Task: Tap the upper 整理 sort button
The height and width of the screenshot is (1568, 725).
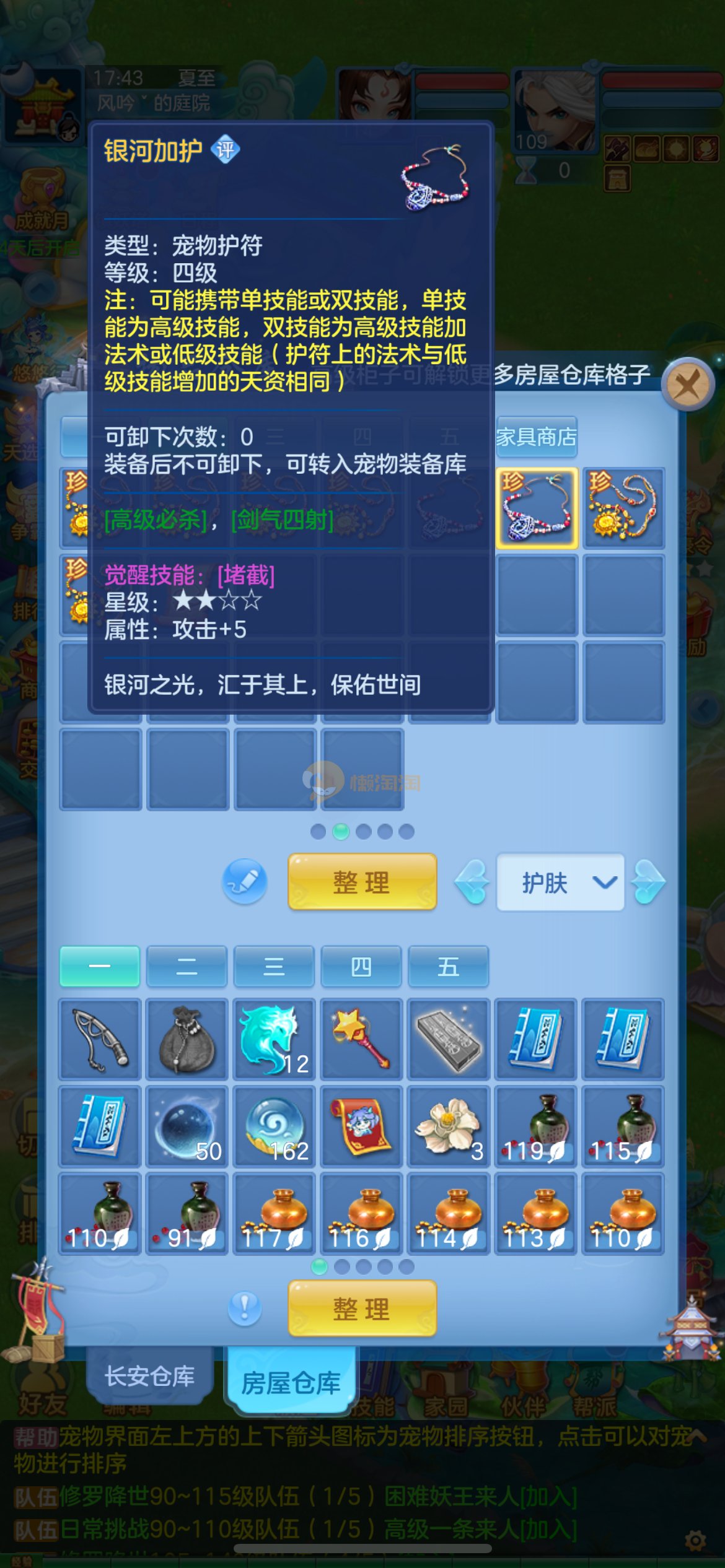Action: coord(362,881)
